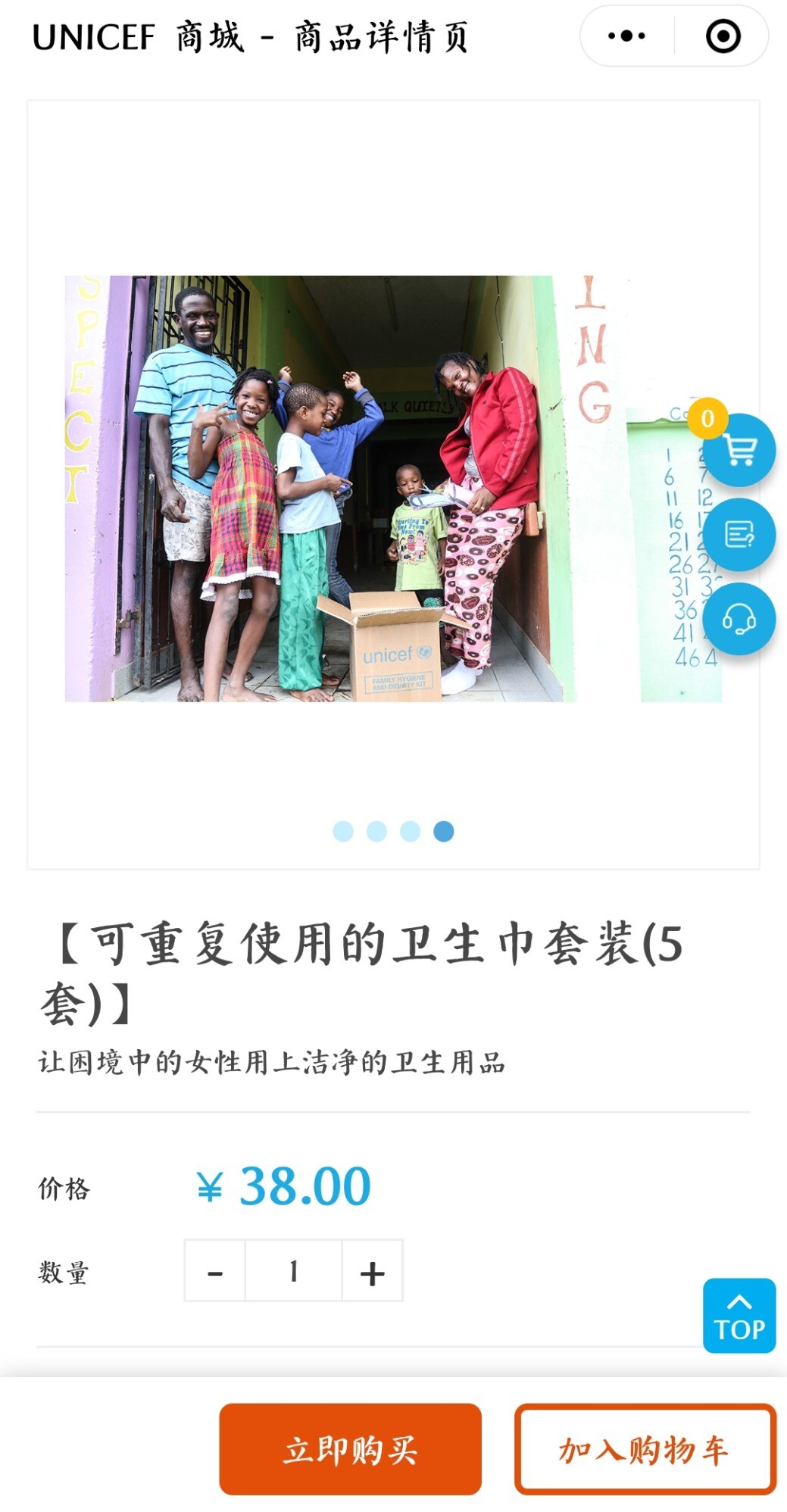Contact customer service via the headset icon

tap(739, 620)
